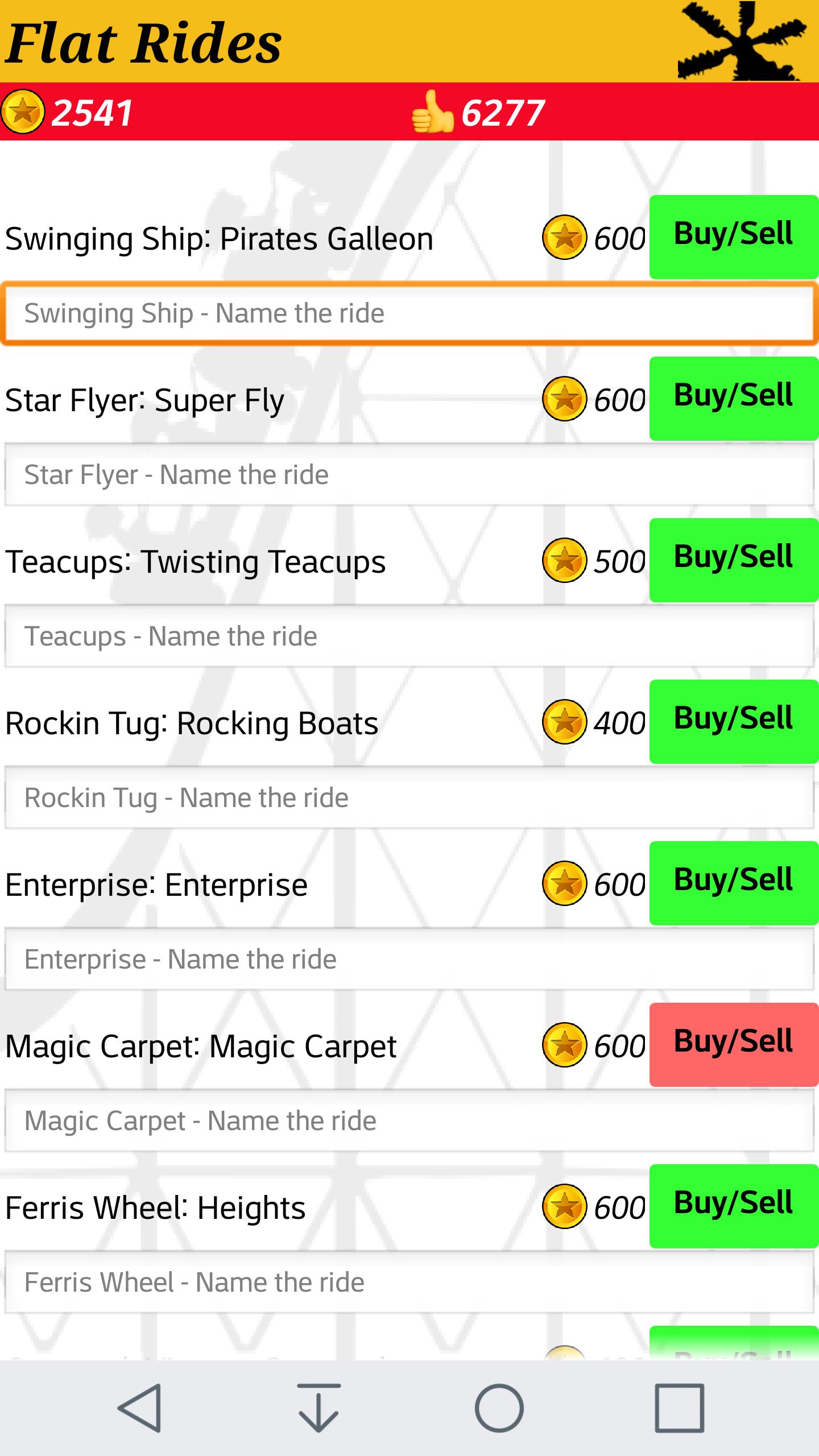Click inside the Swinging Ship name field

[408, 313]
